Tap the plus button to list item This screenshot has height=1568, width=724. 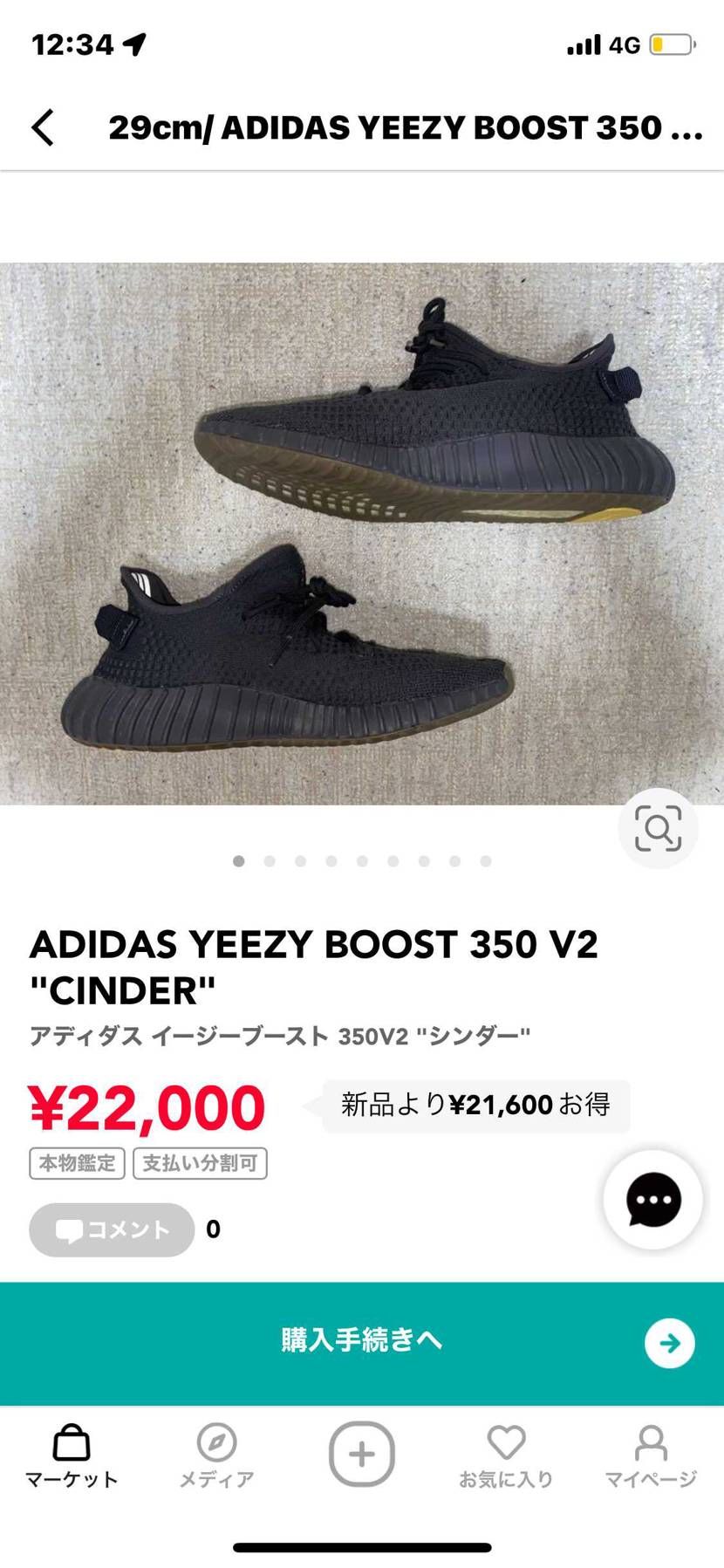click(x=362, y=1454)
